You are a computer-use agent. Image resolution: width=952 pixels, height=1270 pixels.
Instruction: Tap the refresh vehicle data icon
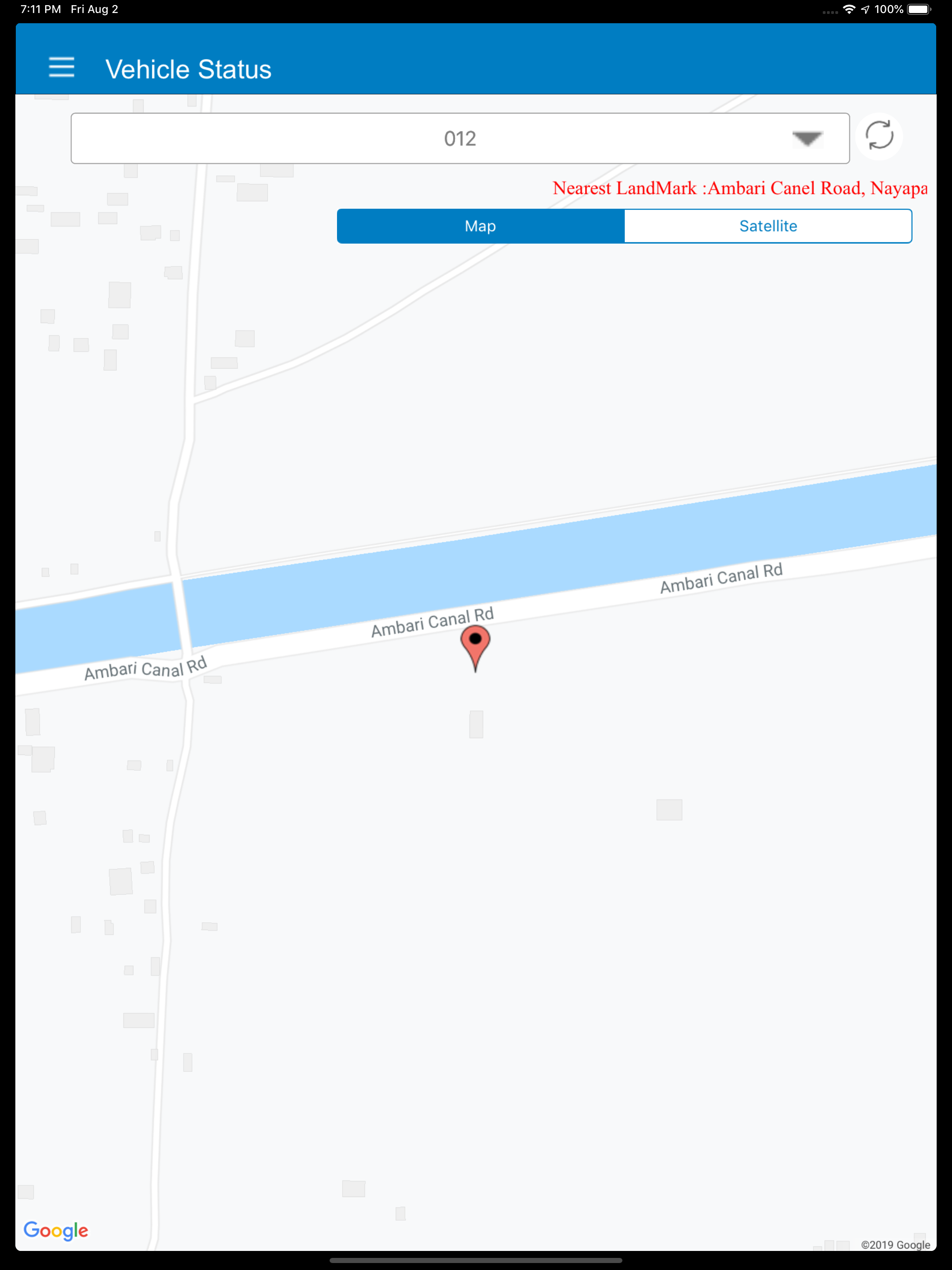tap(879, 137)
